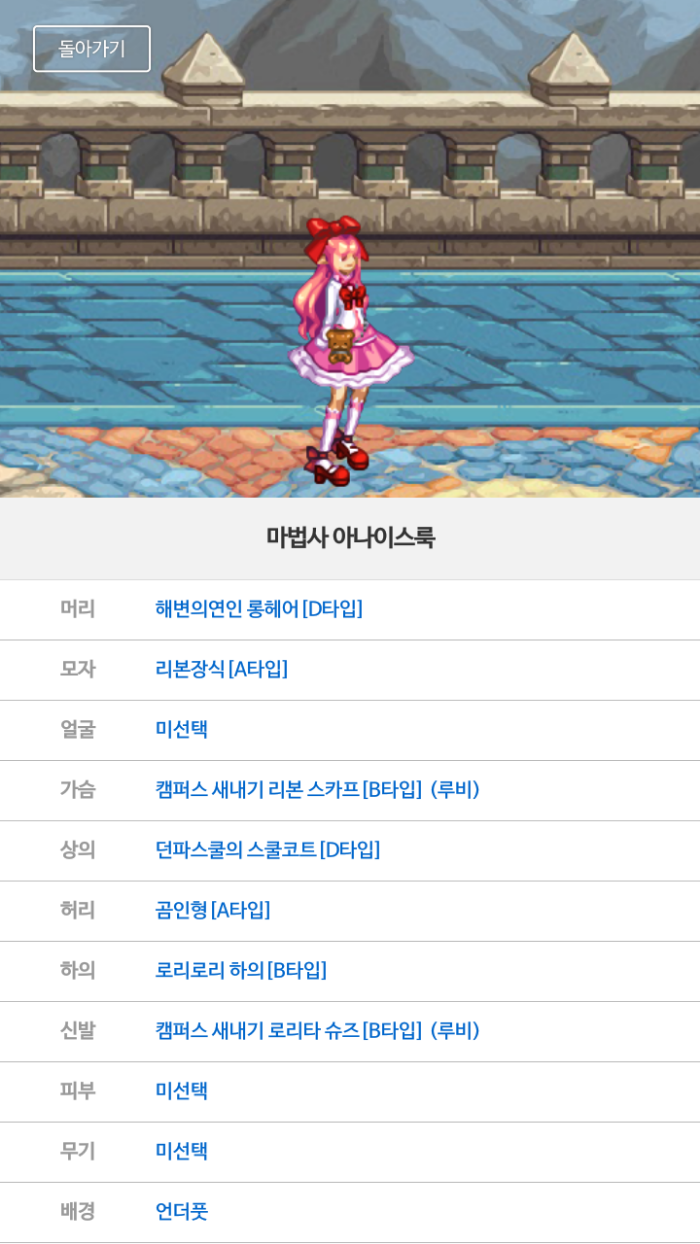The height and width of the screenshot is (1244, 700).
Task: Open the 던파스쿨의 스쿨코트 [D타입] top item
Action: click(267, 850)
